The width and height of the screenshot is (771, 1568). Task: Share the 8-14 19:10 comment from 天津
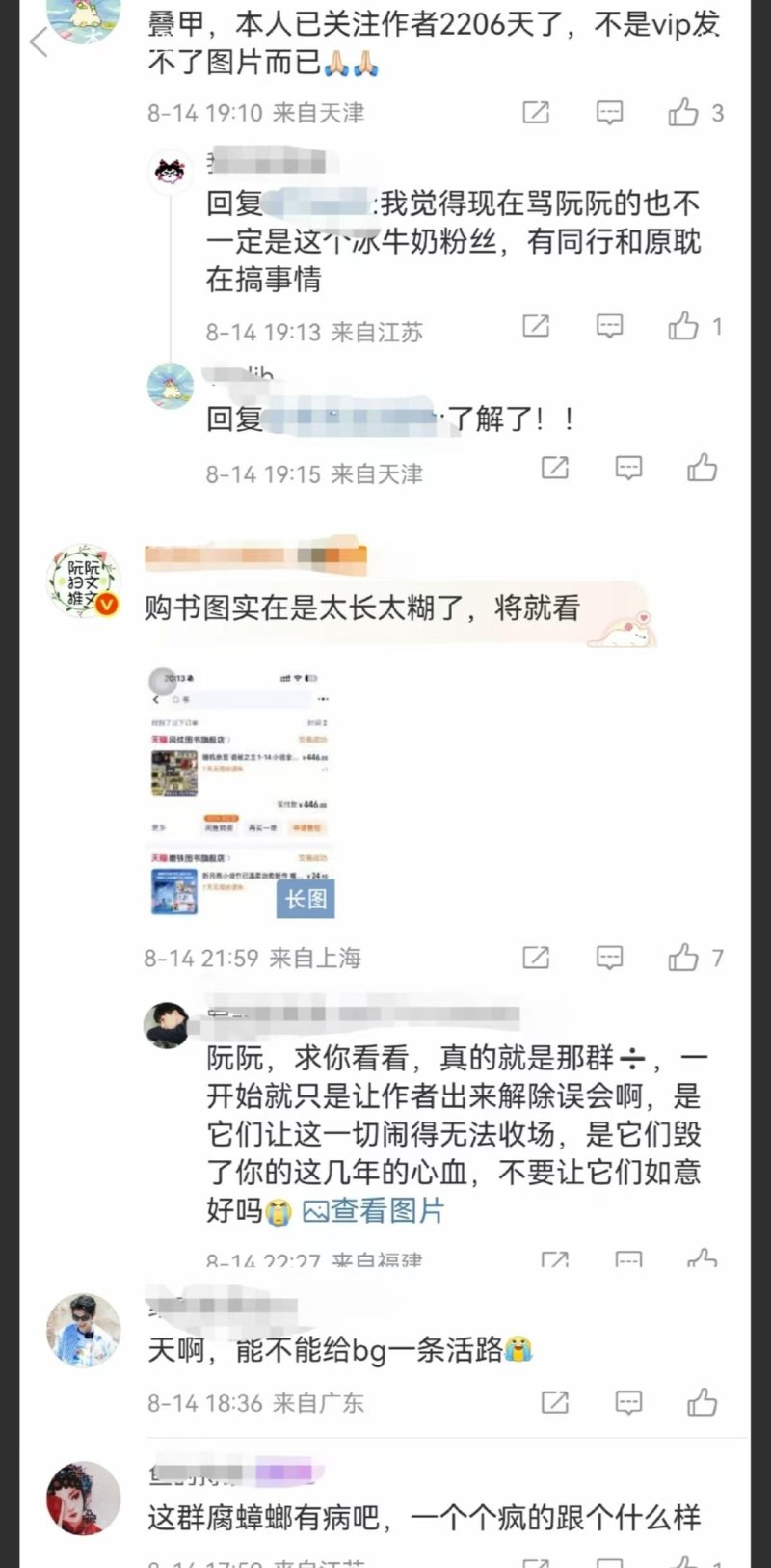(536, 113)
